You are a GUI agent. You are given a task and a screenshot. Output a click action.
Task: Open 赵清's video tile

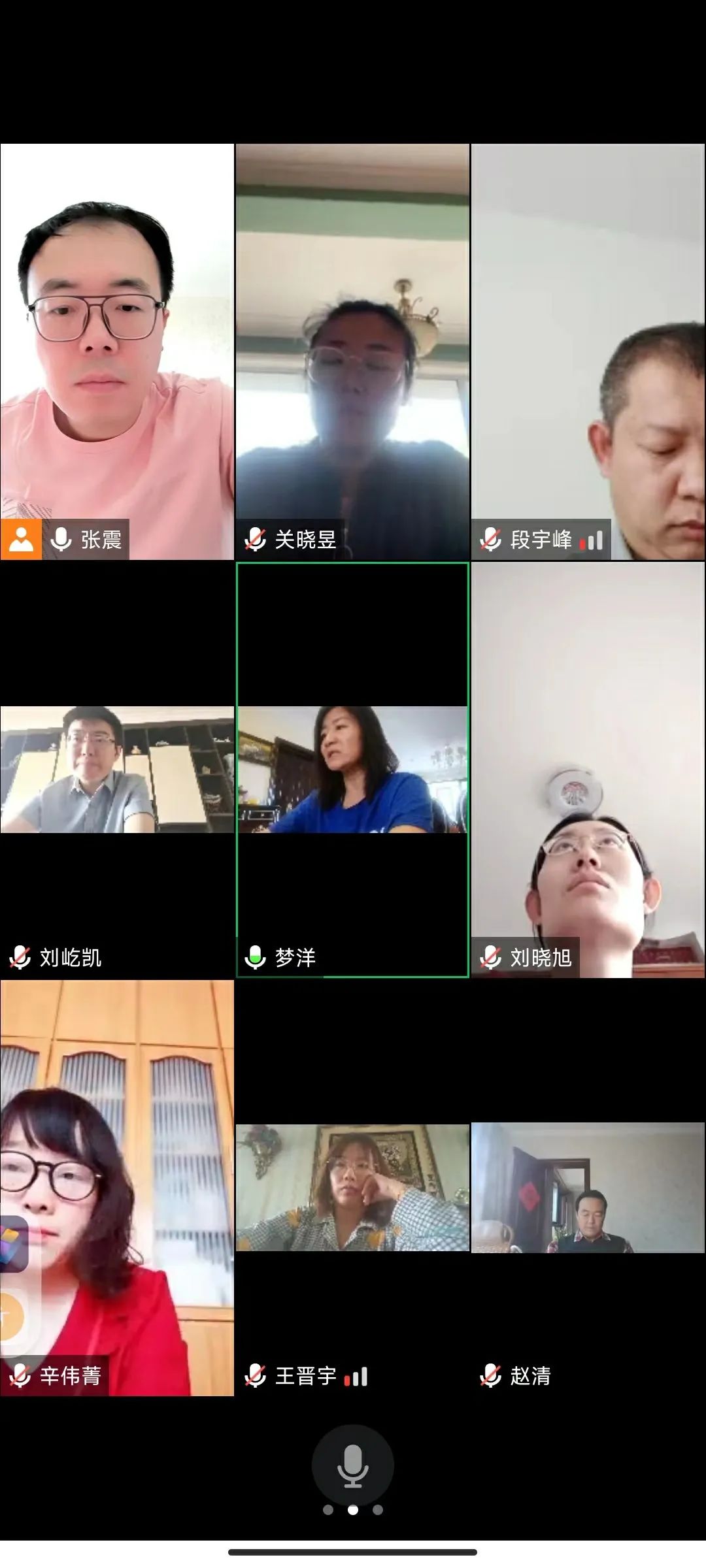point(588,1188)
